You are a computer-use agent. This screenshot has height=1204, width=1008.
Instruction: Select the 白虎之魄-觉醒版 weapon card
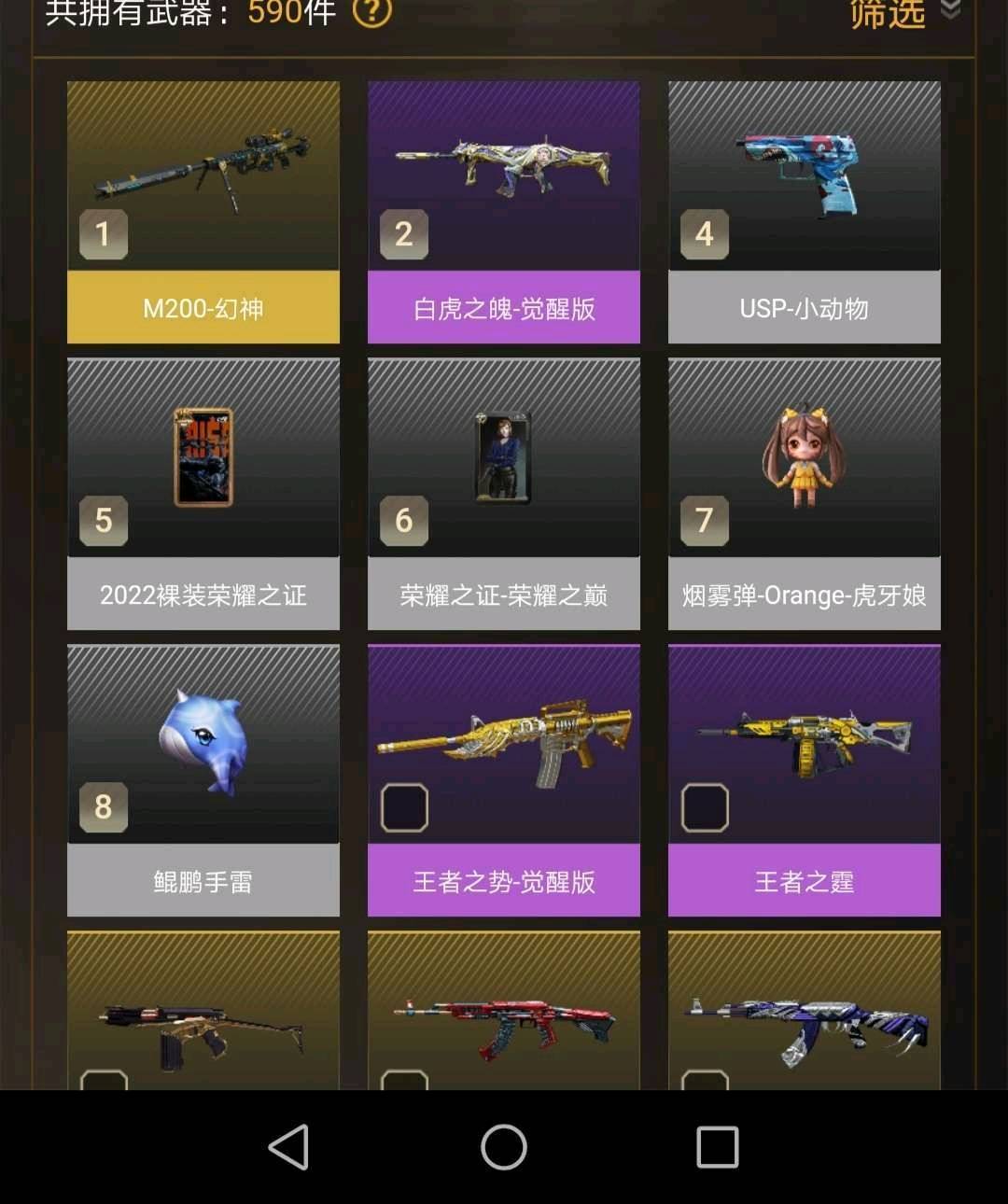click(503, 213)
